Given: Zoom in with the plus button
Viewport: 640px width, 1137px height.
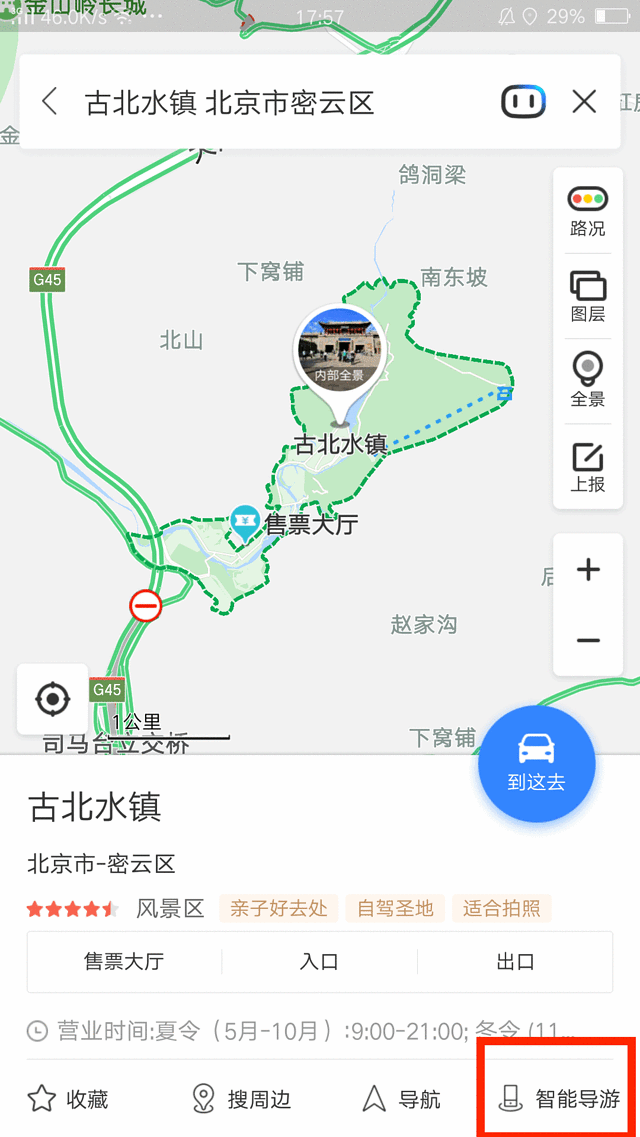Looking at the screenshot, I should pos(588,570).
